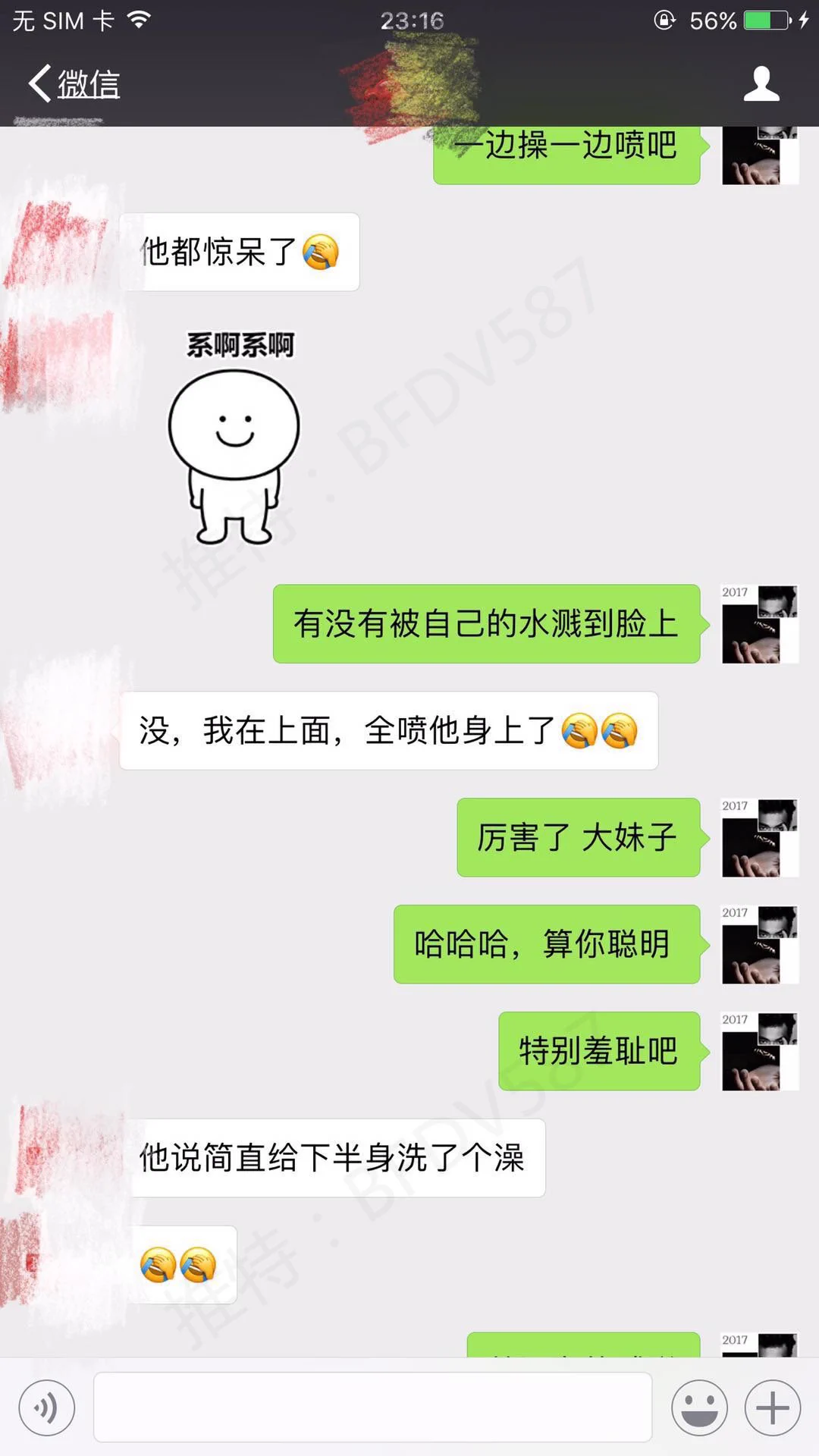
Task: Go back to the 微信 chat list
Action: coord(74,83)
